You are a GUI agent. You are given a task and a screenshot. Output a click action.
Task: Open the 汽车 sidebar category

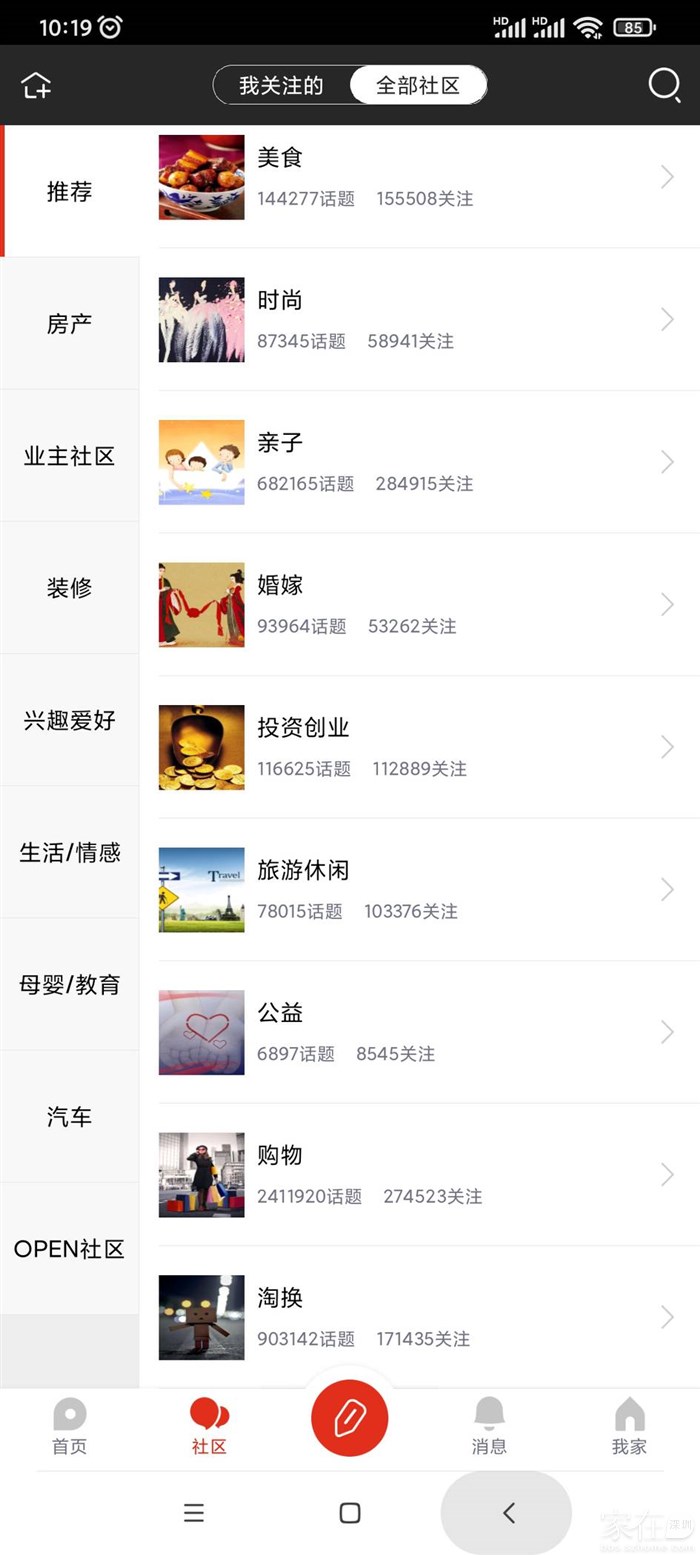point(69,1116)
